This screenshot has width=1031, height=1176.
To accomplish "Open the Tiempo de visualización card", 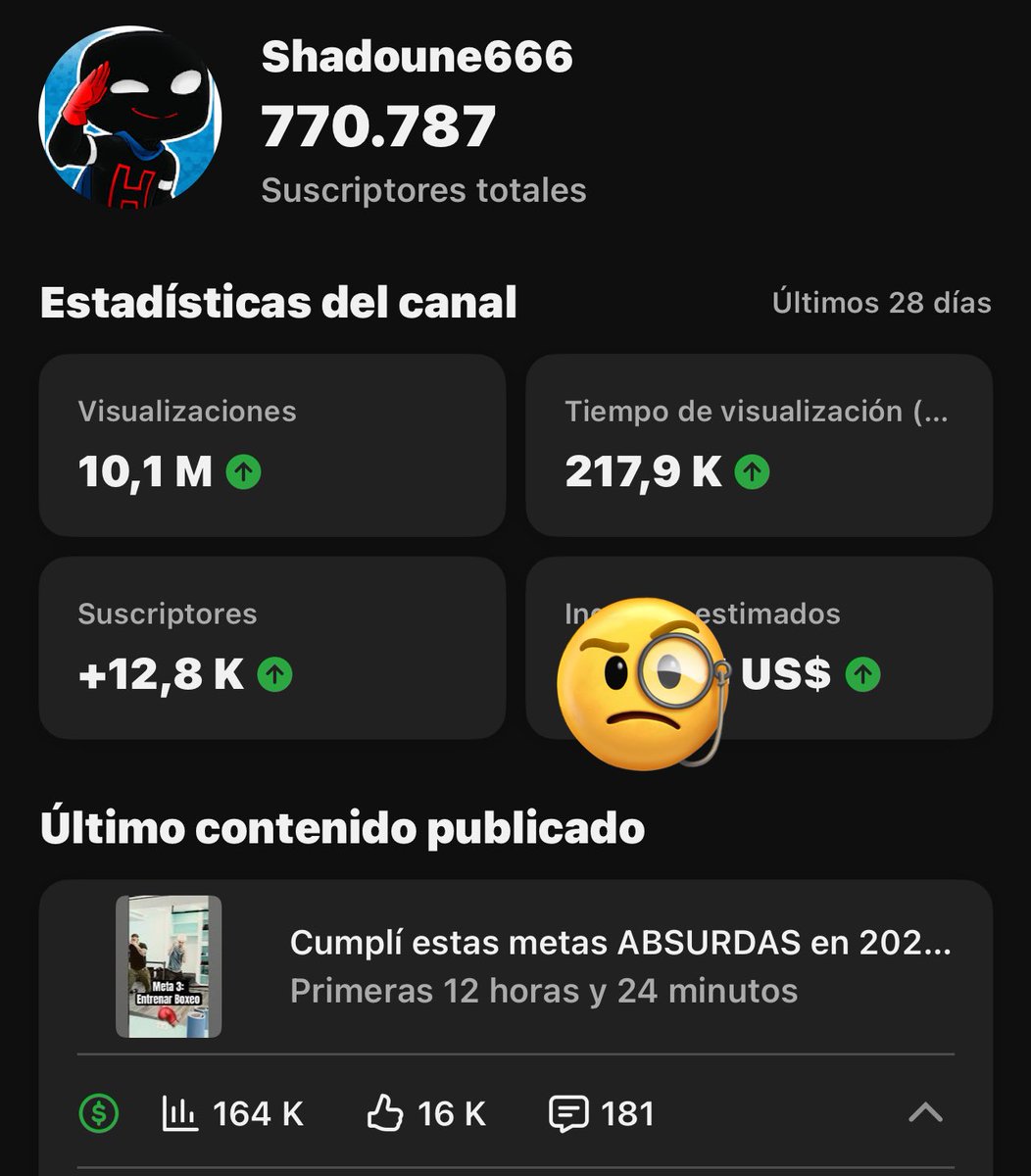I will coord(759,445).
